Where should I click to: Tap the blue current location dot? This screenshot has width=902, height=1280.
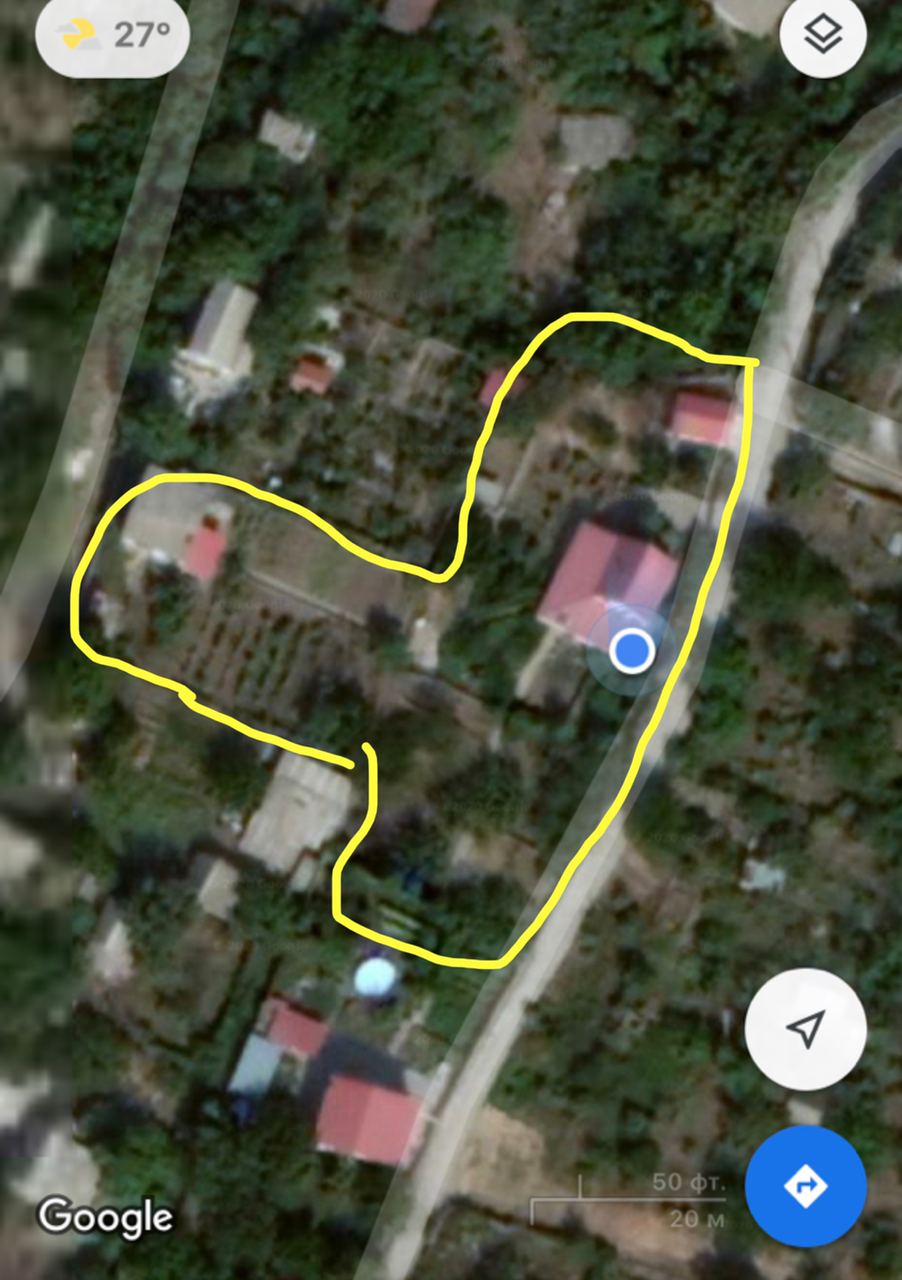pos(631,651)
